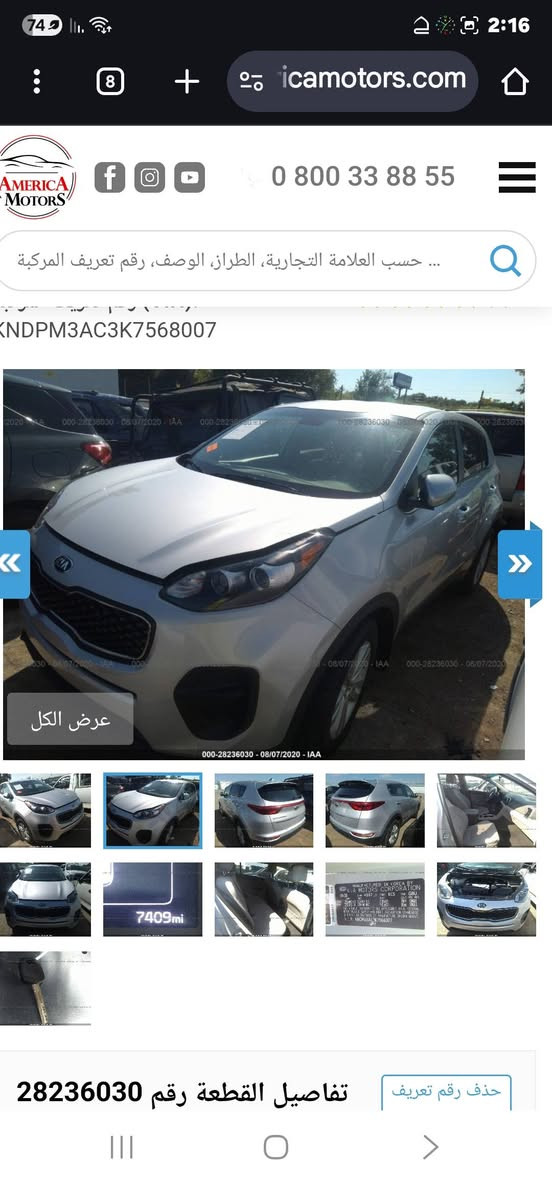Open recent apps from the navigation bar
Screen dimensions: 552x1184
(122, 1147)
